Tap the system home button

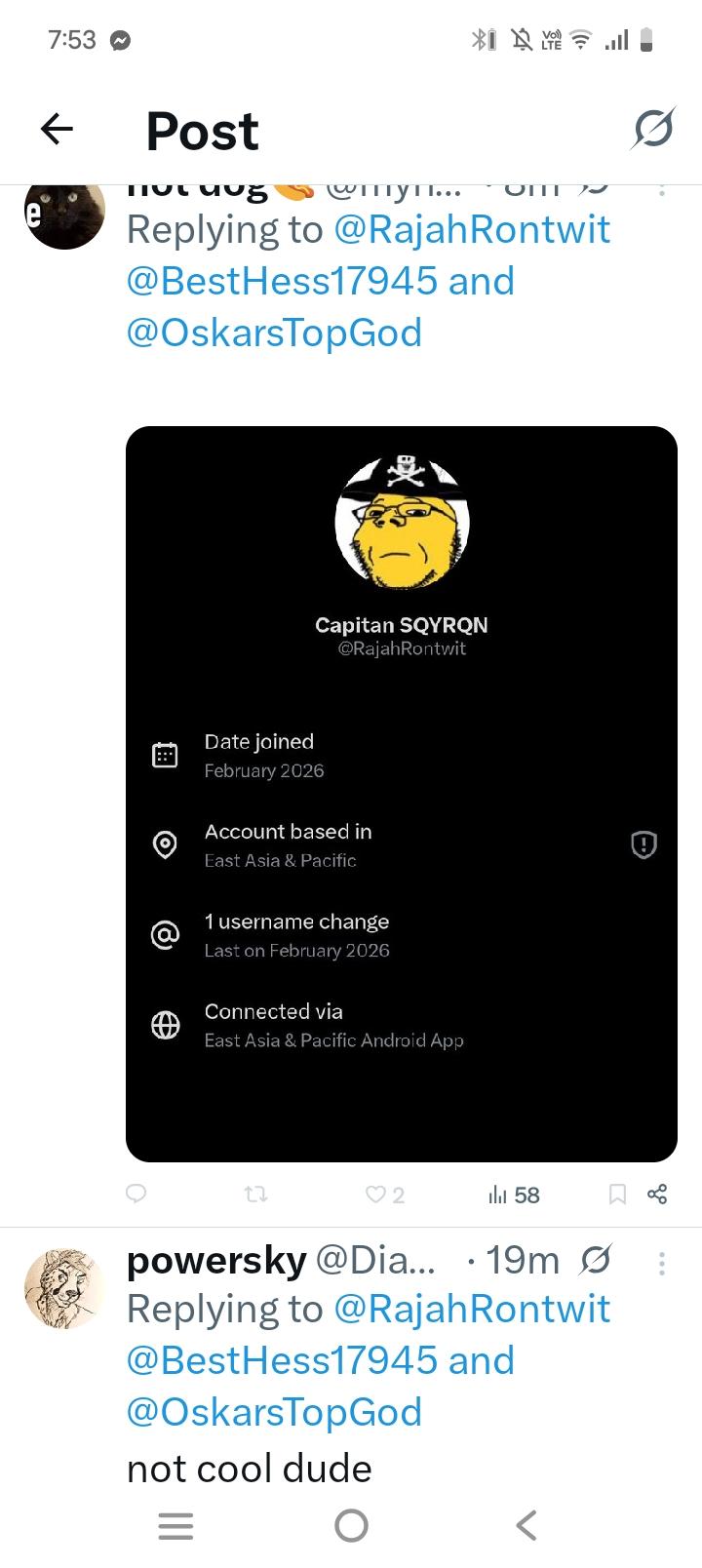[x=351, y=1524]
